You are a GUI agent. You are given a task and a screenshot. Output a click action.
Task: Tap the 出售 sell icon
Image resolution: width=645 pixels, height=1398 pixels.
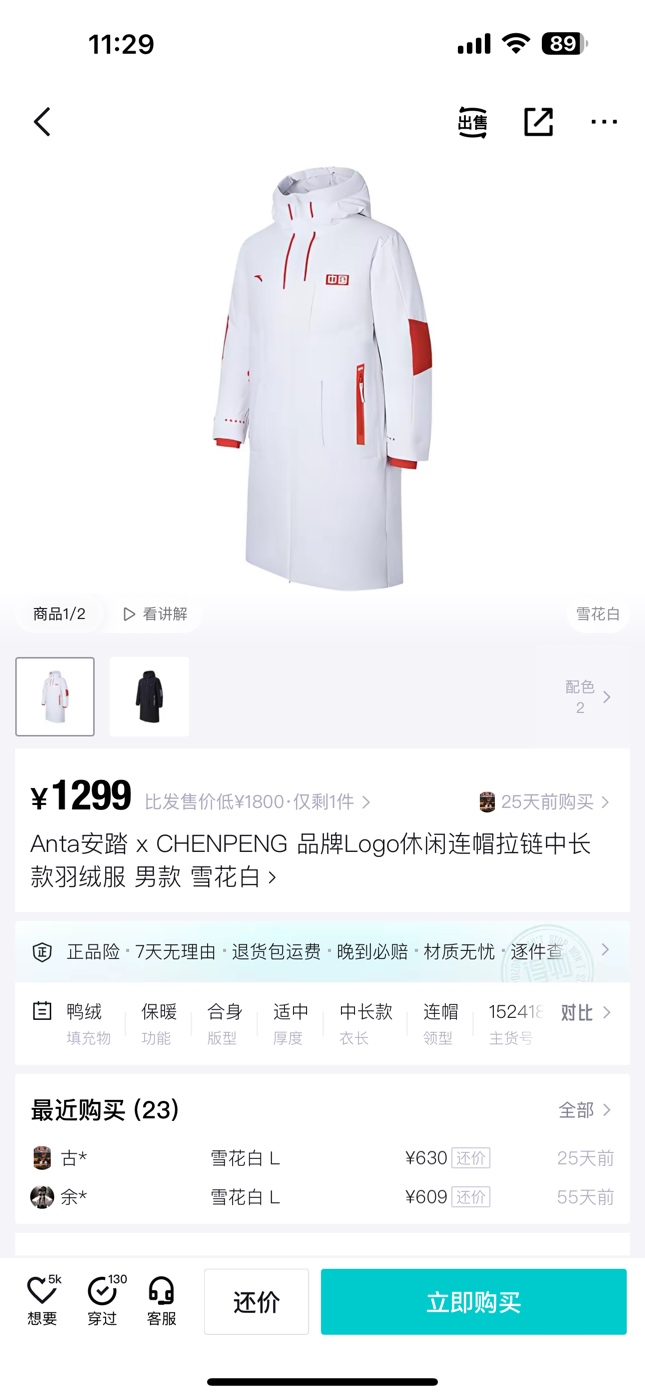(472, 122)
